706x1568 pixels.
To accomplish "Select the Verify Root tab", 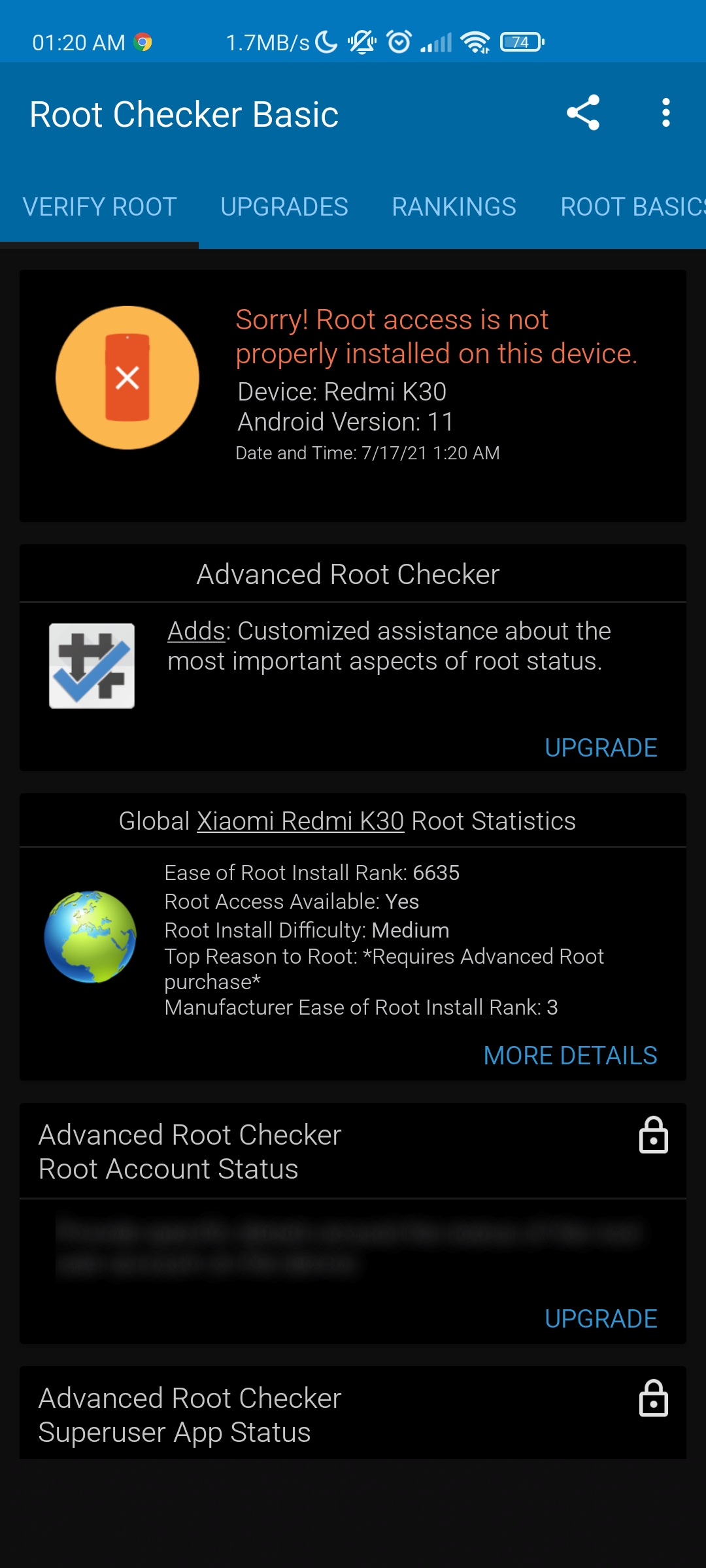I will coord(99,207).
